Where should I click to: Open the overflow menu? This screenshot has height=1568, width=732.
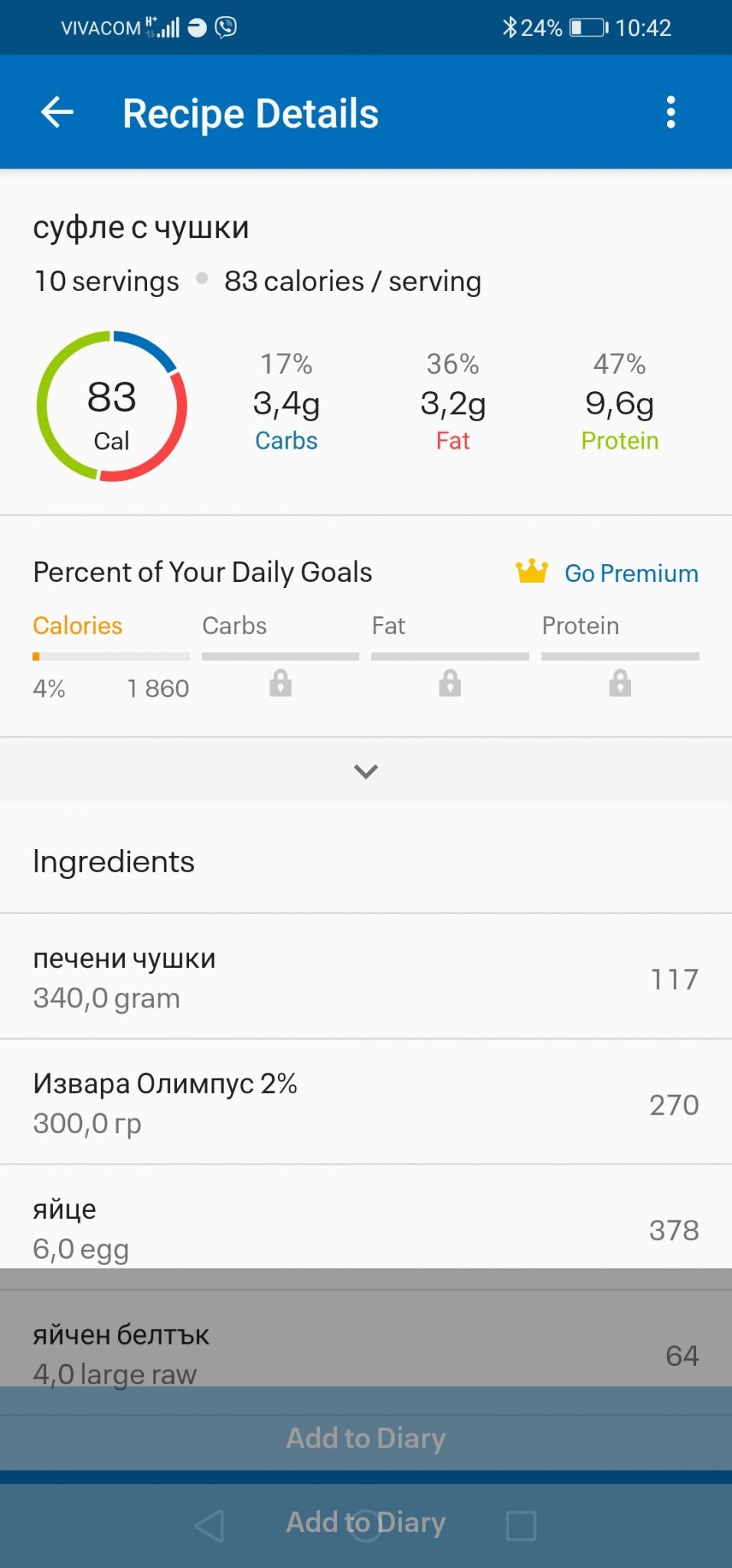tap(671, 113)
